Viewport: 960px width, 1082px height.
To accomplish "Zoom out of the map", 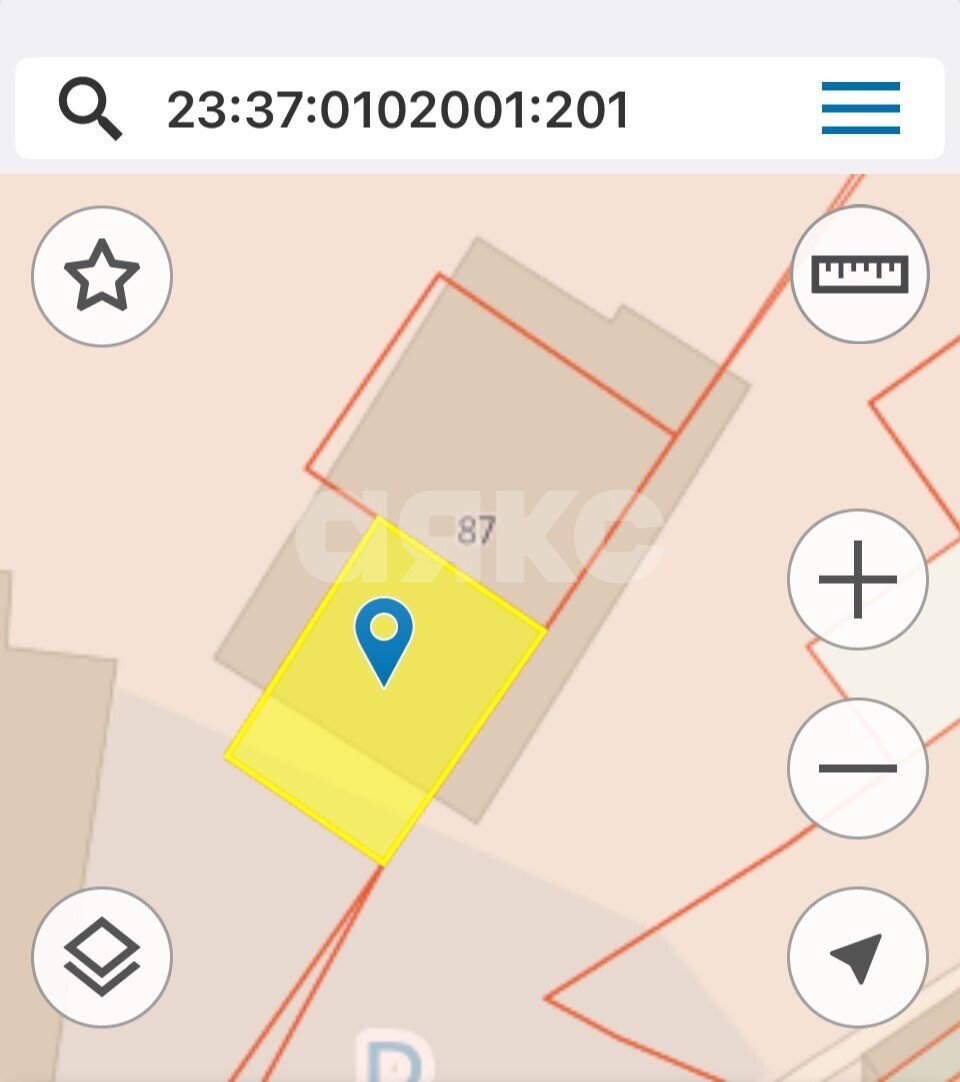I will tap(857, 768).
